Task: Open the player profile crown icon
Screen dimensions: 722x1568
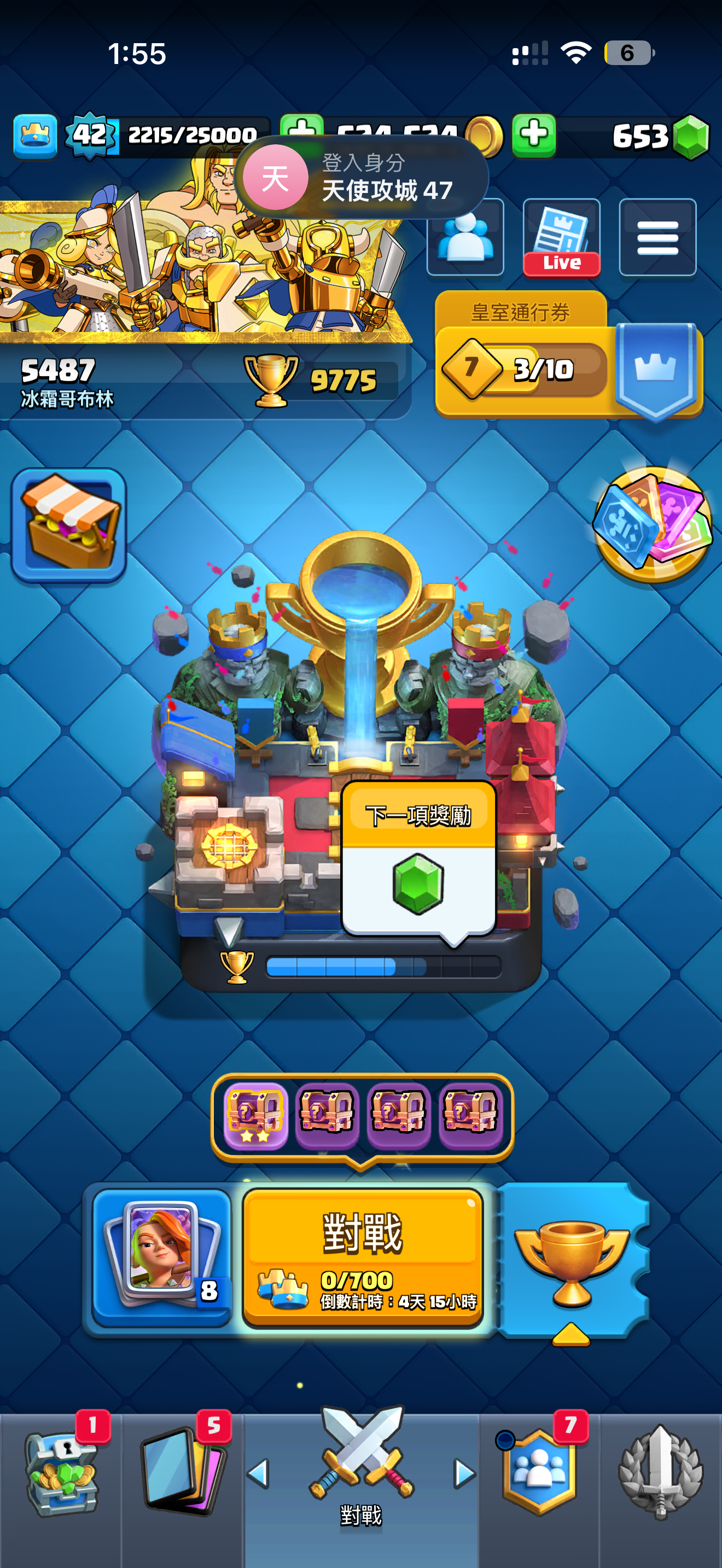Action: [36, 136]
